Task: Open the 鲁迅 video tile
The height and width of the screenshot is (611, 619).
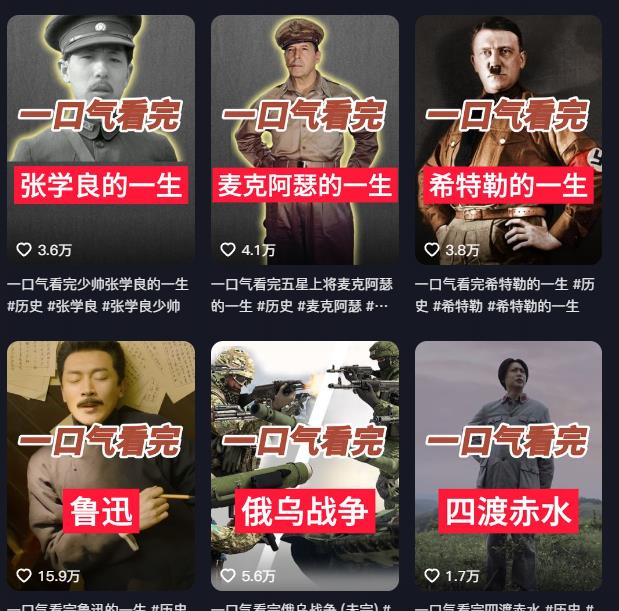Action: (101, 466)
